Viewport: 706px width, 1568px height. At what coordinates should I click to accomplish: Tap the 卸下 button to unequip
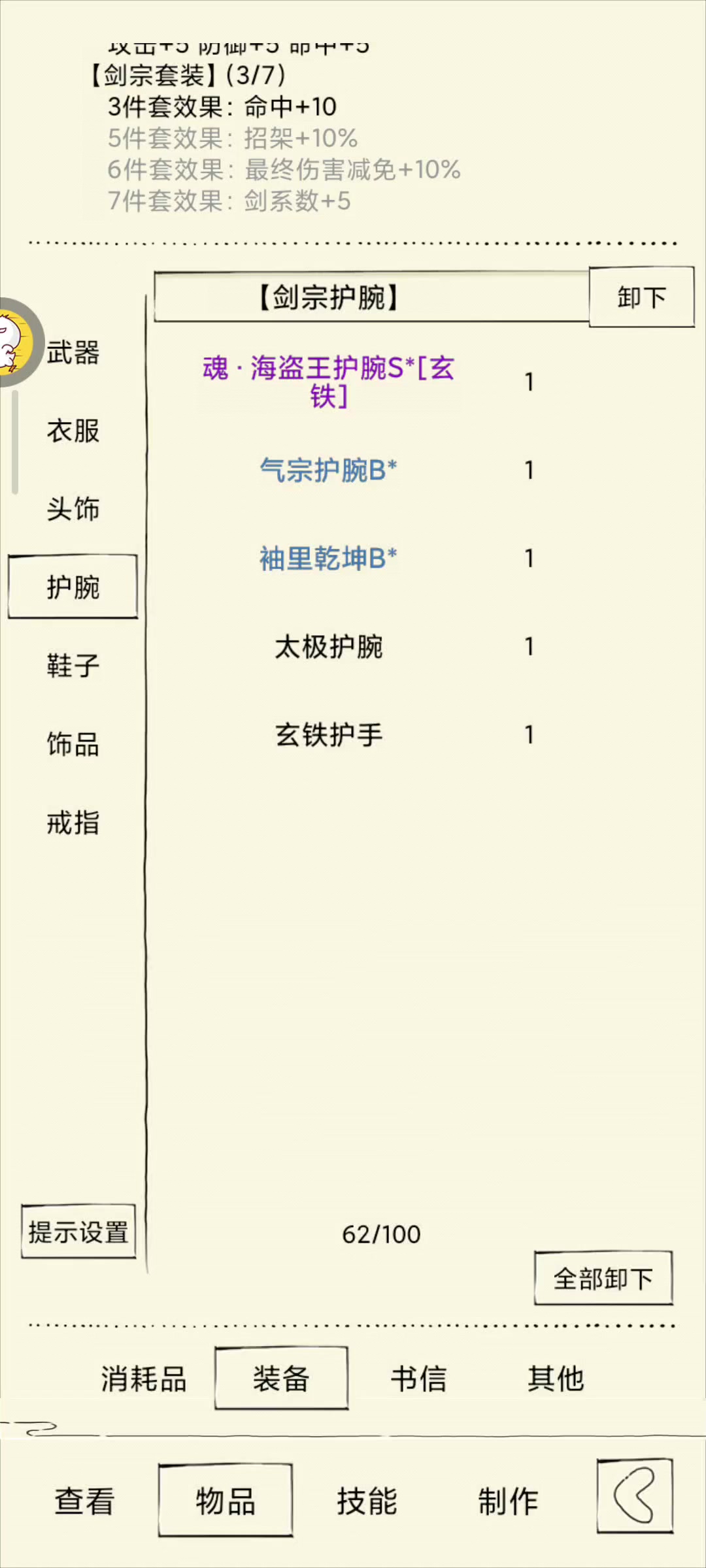[641, 297]
